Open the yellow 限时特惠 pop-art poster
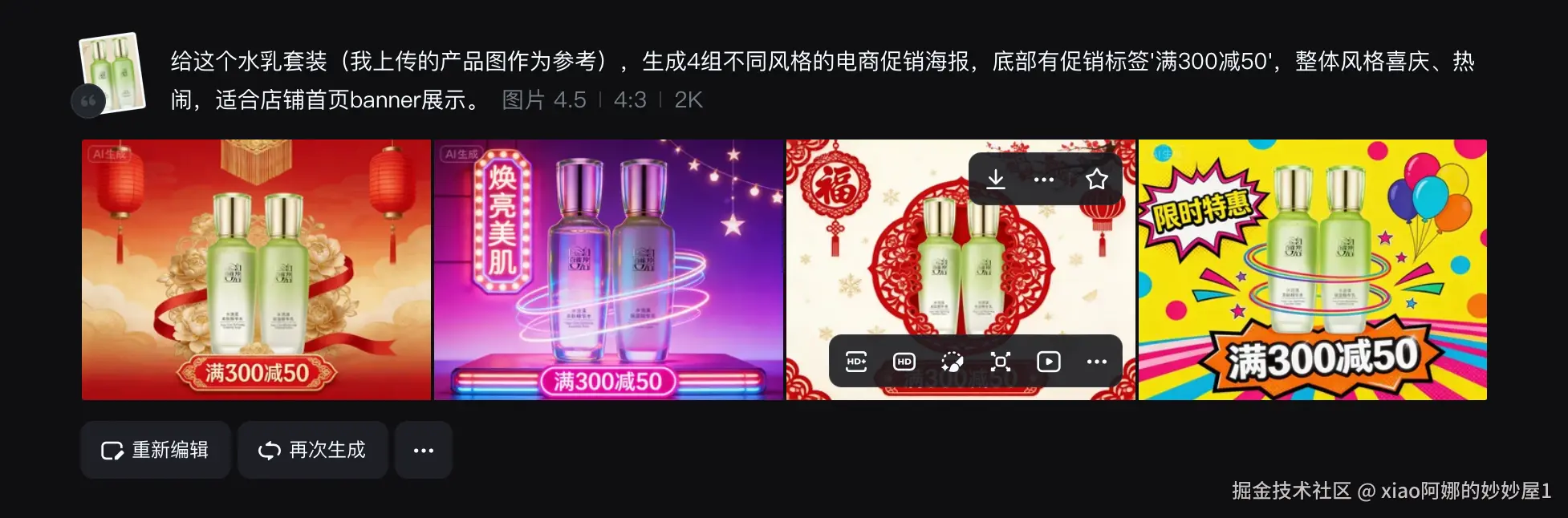Screen dimensions: 1568x518 1312,269
